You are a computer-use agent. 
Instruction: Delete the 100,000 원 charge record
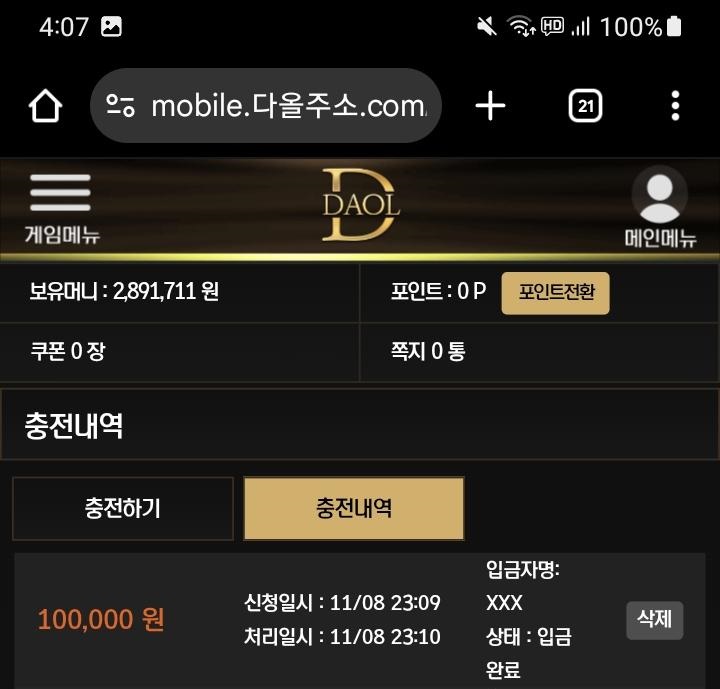coord(654,620)
